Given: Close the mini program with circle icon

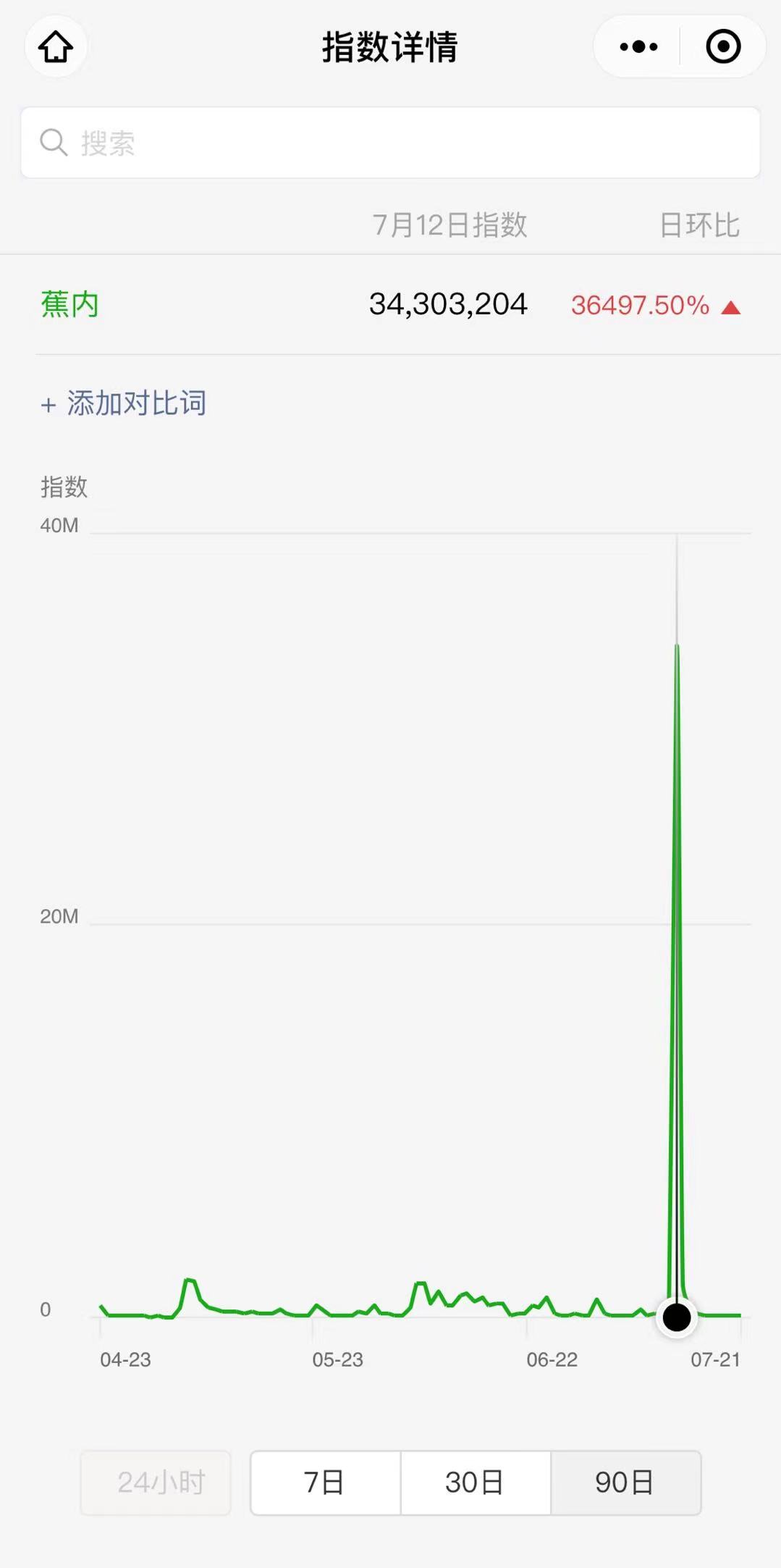Looking at the screenshot, I should pyautogui.click(x=723, y=47).
